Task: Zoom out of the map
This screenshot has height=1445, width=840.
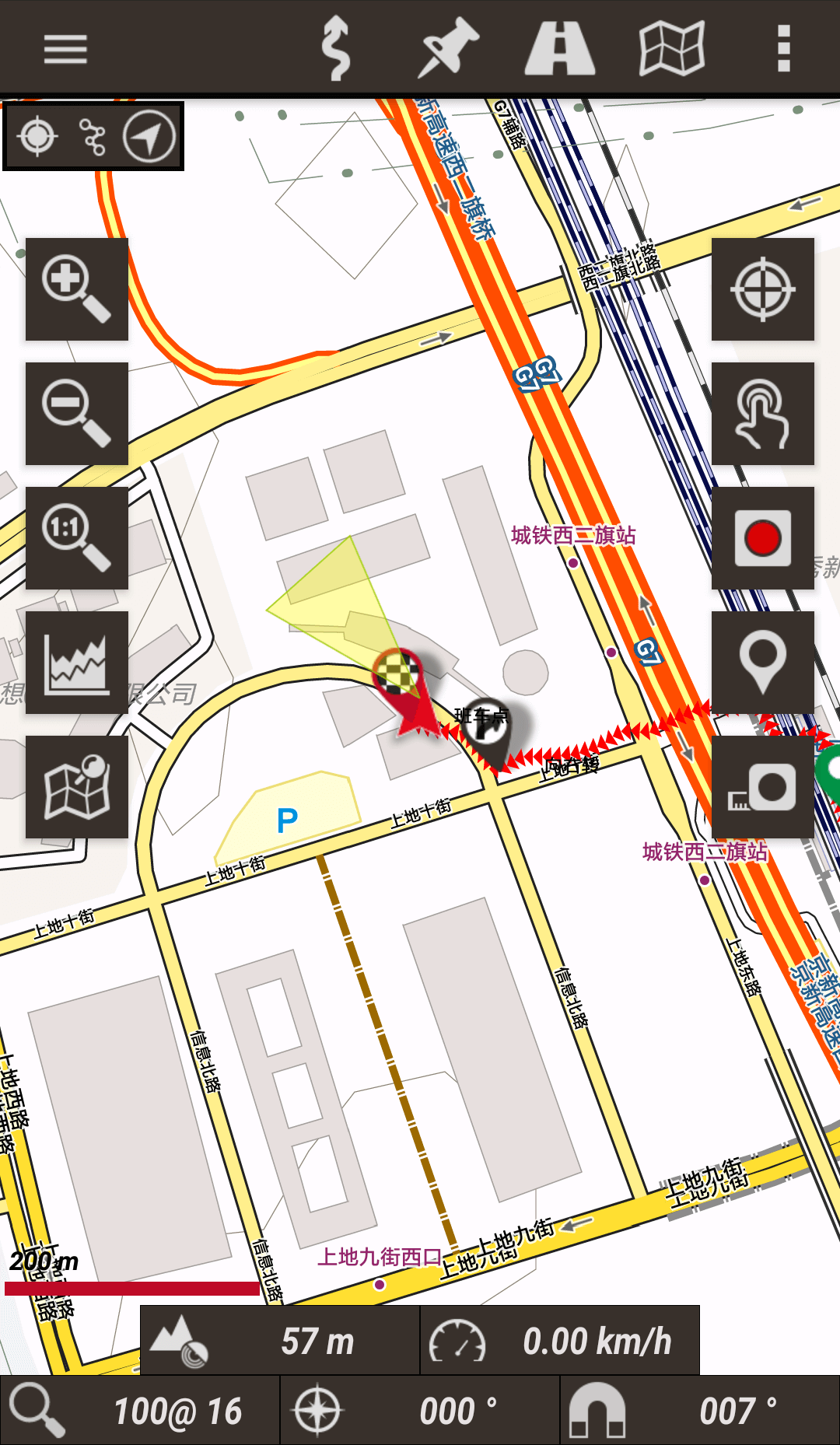Action: click(x=76, y=413)
